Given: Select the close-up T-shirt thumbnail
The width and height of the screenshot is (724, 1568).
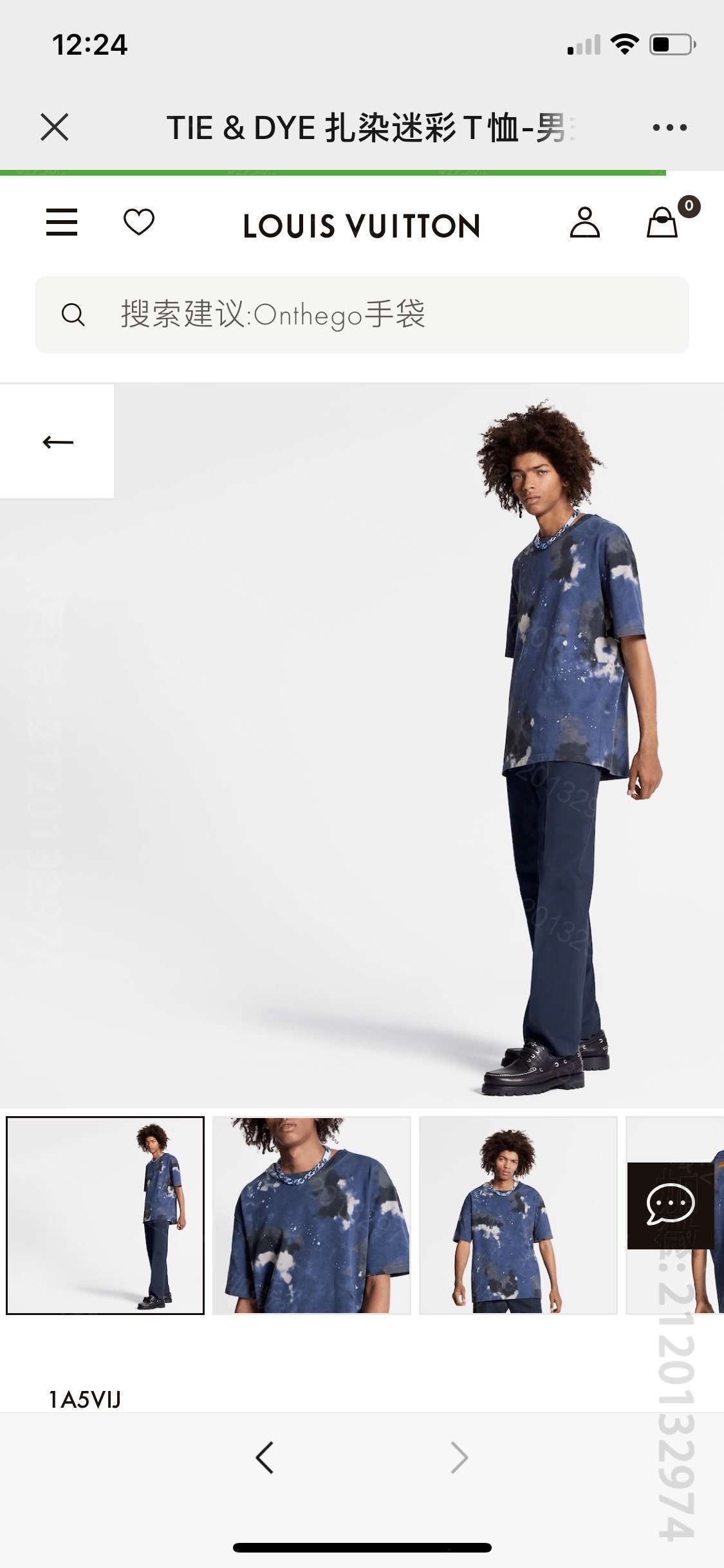Looking at the screenshot, I should click(x=311, y=1215).
